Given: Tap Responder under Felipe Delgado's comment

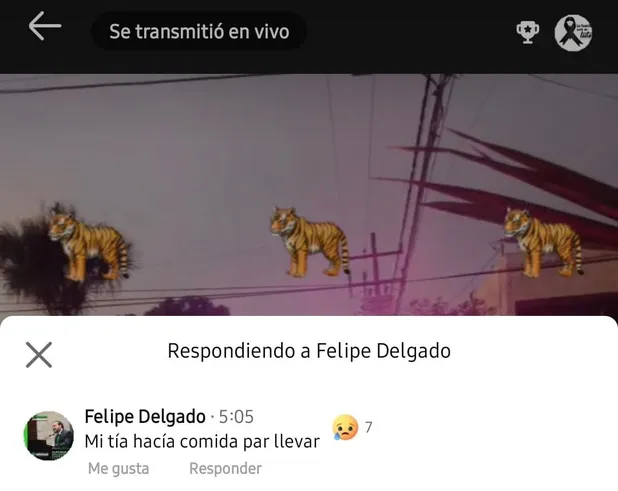Looking at the screenshot, I should (225, 468).
